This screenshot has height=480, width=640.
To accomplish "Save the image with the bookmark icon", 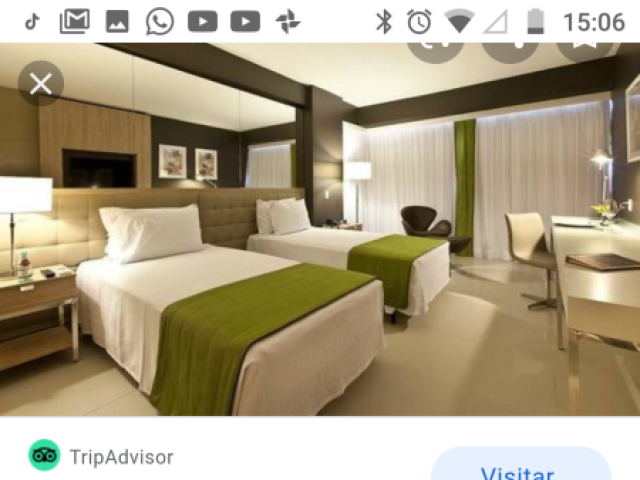I will pos(583,48).
